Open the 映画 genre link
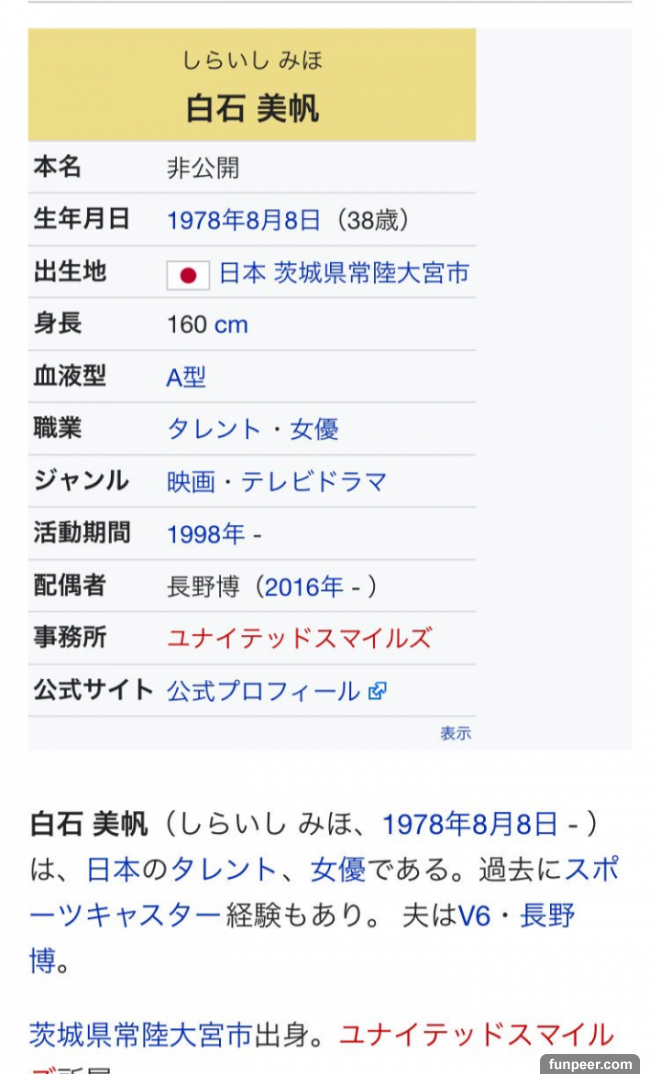The height and width of the screenshot is (1074, 660). coord(191,482)
